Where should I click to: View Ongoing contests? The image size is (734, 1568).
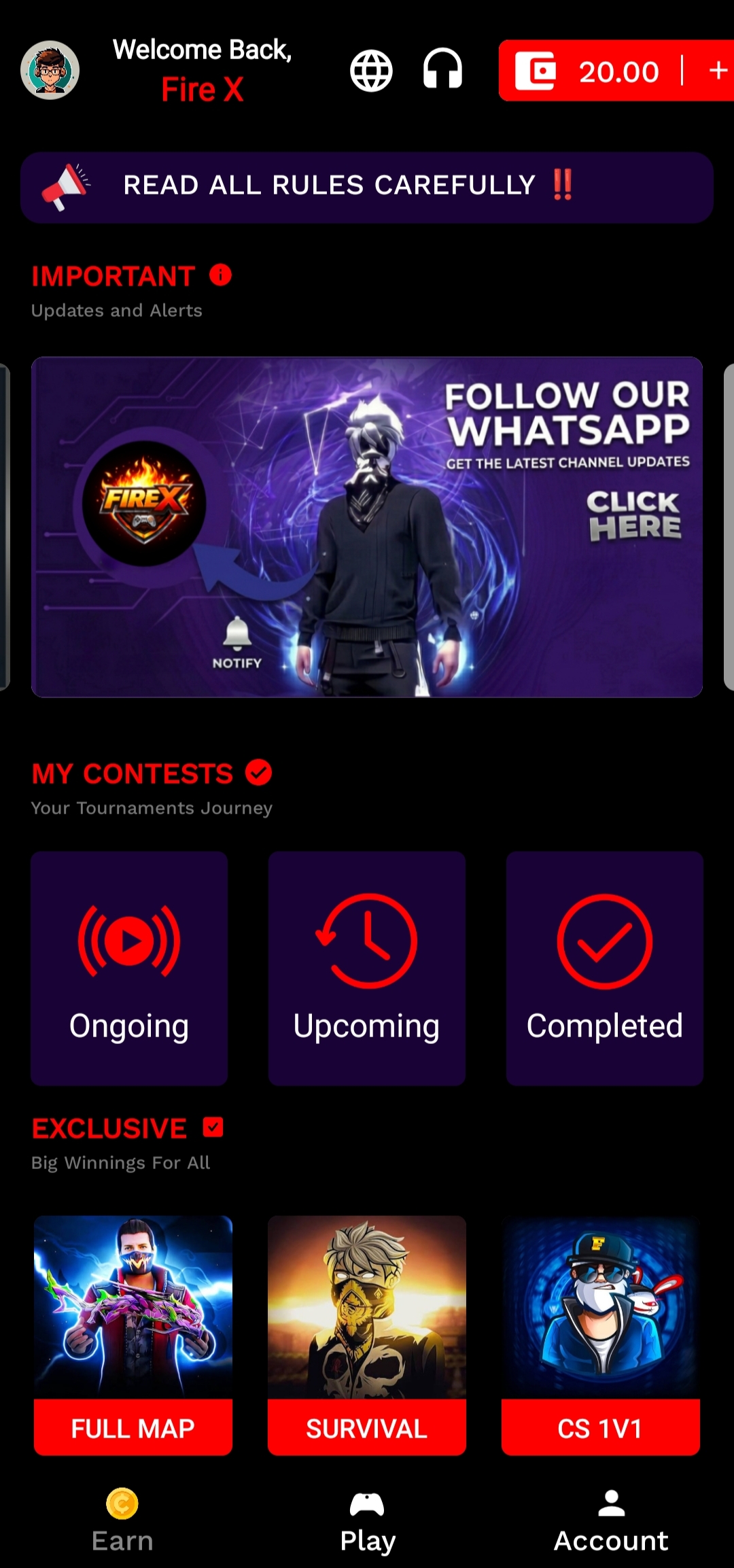pyautogui.click(x=129, y=968)
